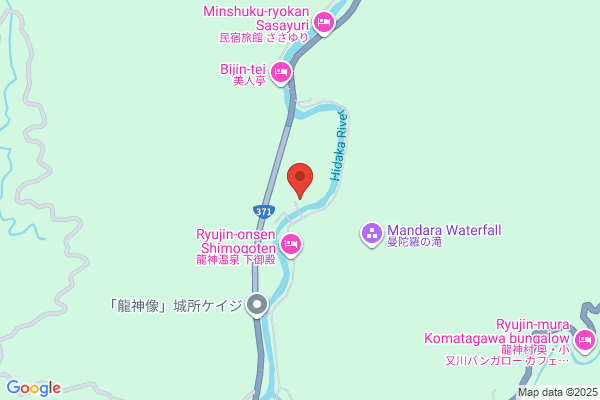
Task: Open the Ryujin-onsen Shimogoten lodging pin
Action: (x=291, y=245)
